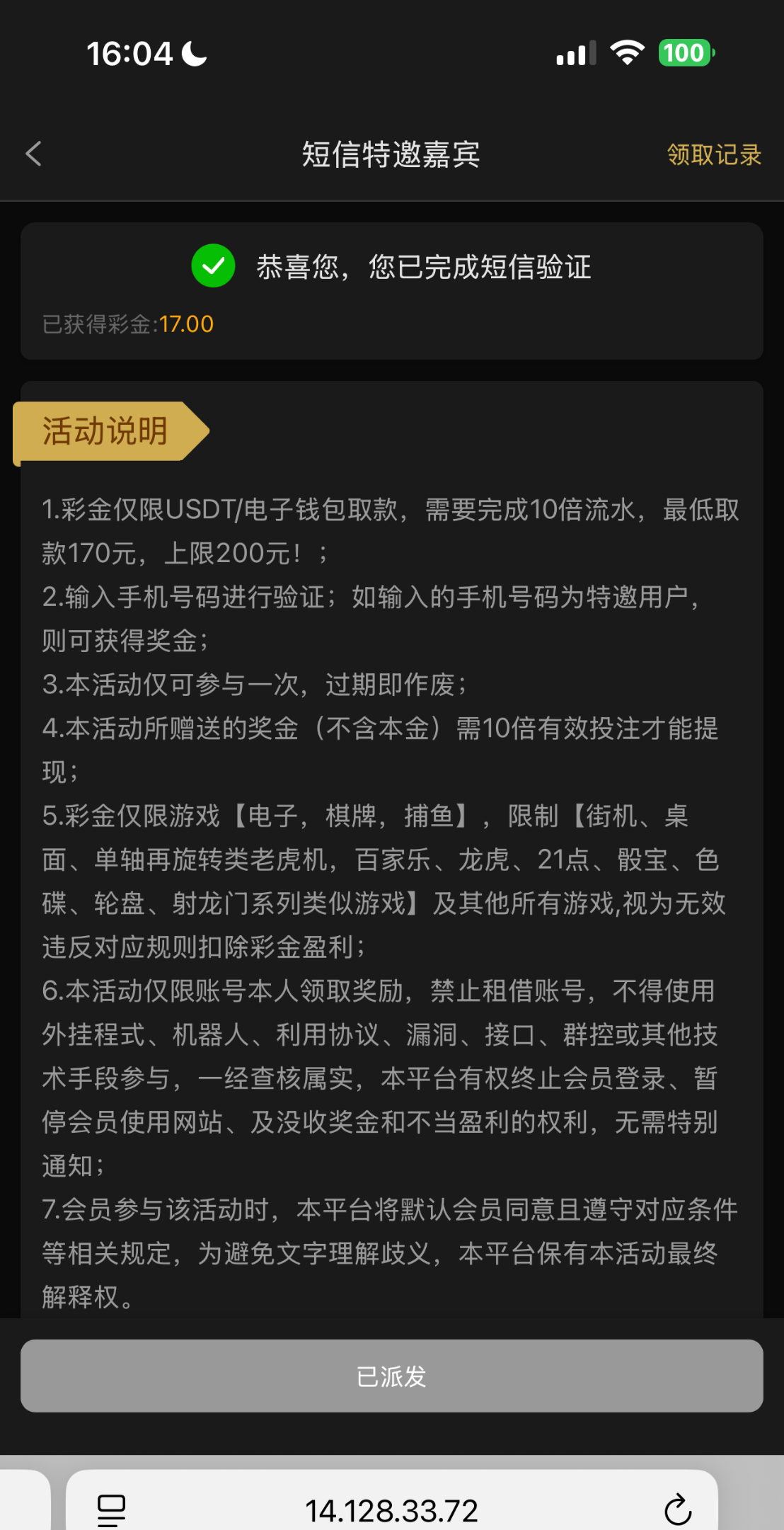784x1530 pixels.
Task: Tap the address bar showing 14.128.33.72
Action: tap(391, 1509)
